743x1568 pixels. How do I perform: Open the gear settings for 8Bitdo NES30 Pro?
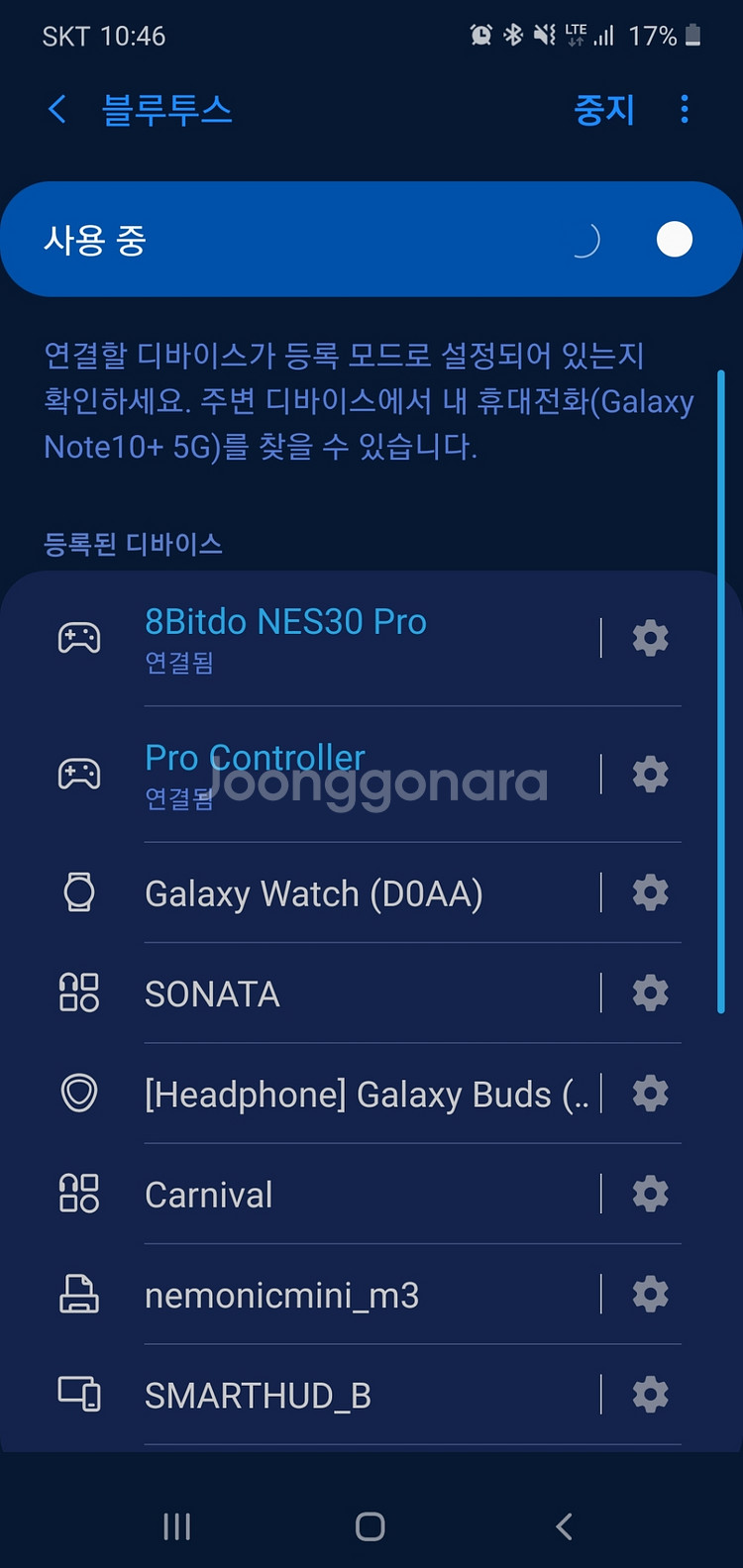click(x=651, y=637)
